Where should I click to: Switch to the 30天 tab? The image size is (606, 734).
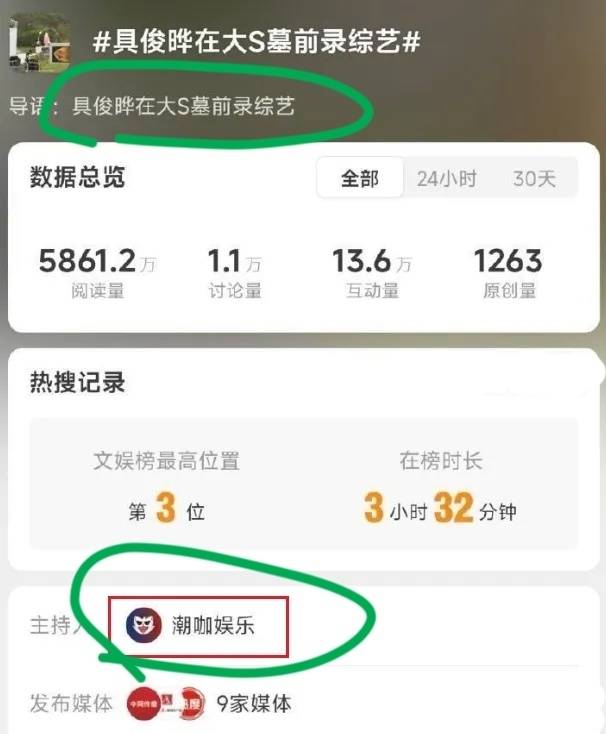534,179
